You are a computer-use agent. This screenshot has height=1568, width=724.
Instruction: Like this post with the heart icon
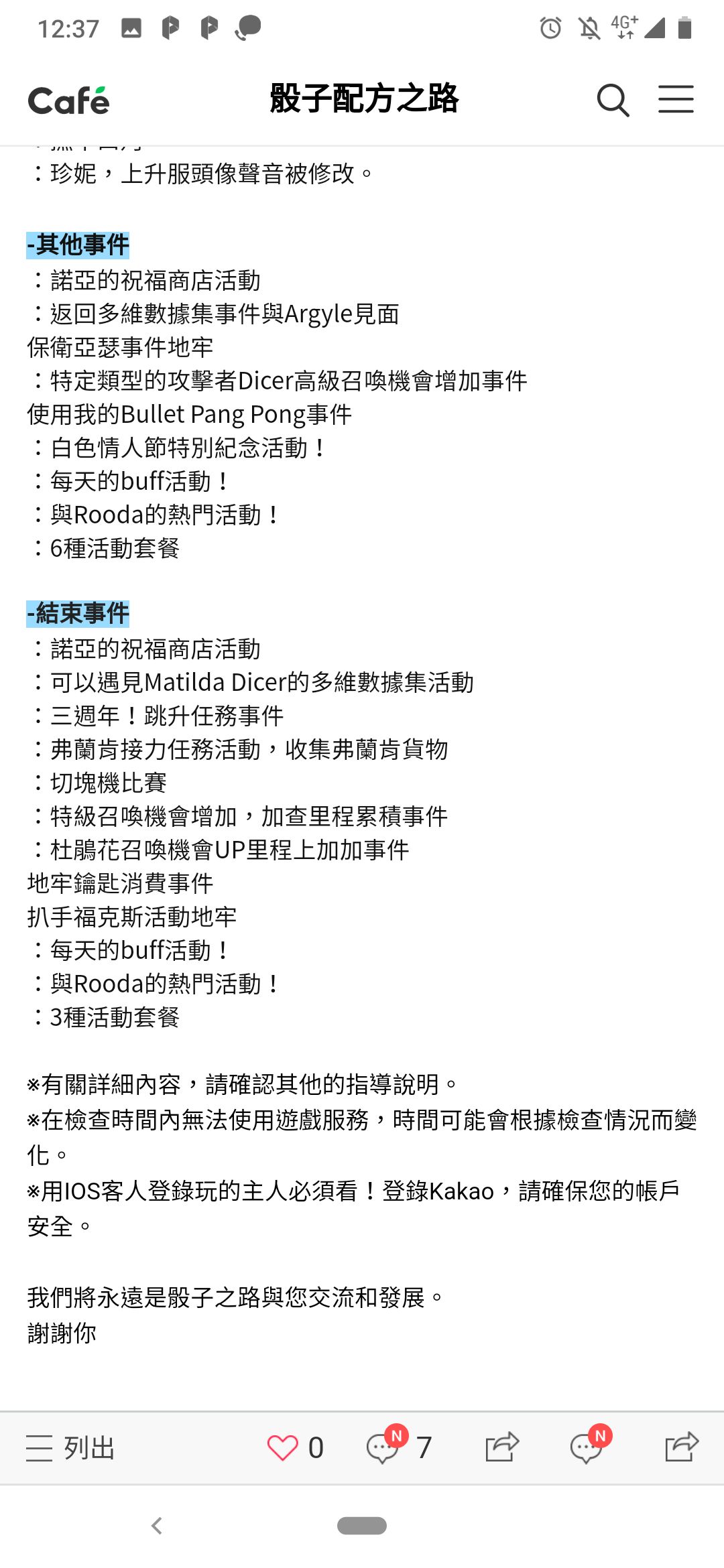click(x=282, y=1448)
